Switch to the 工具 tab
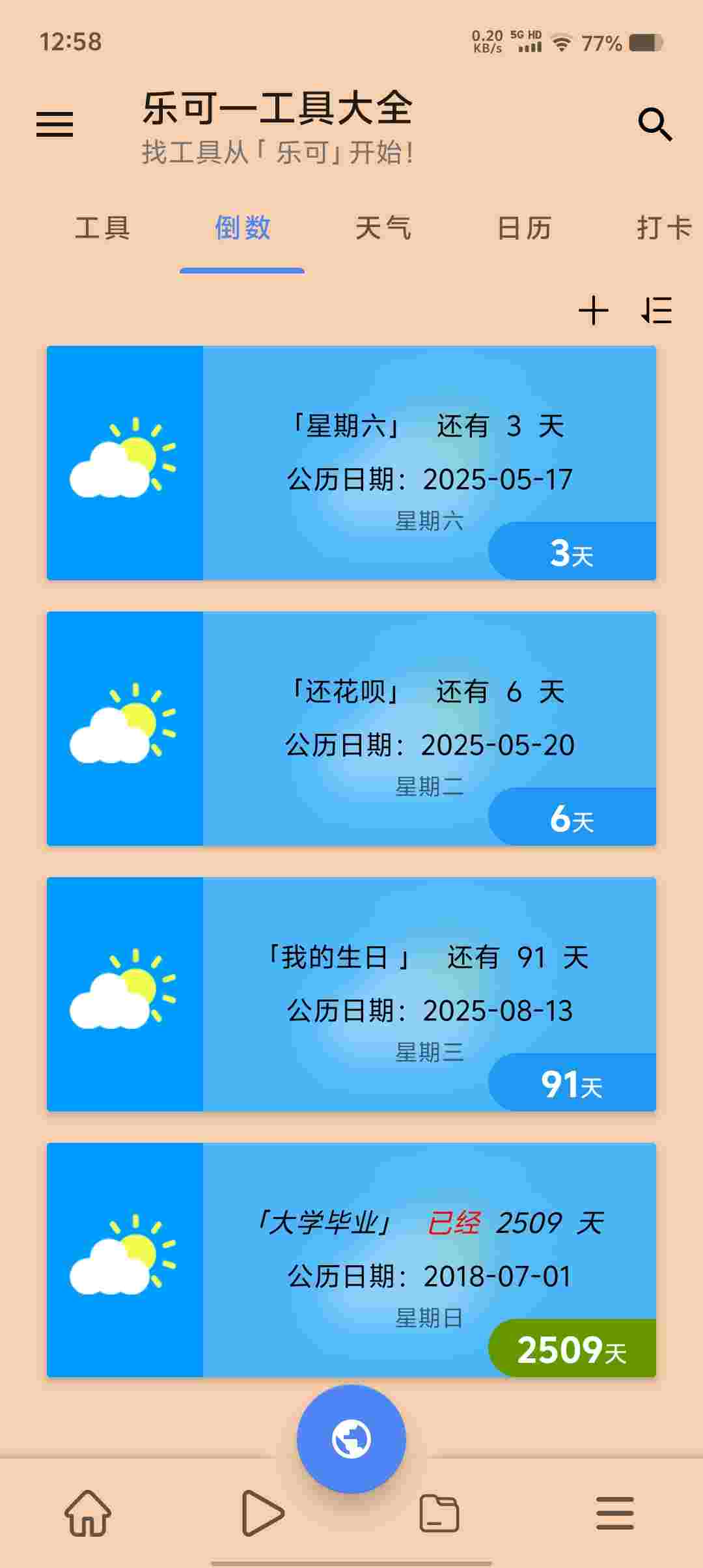 pos(102,228)
